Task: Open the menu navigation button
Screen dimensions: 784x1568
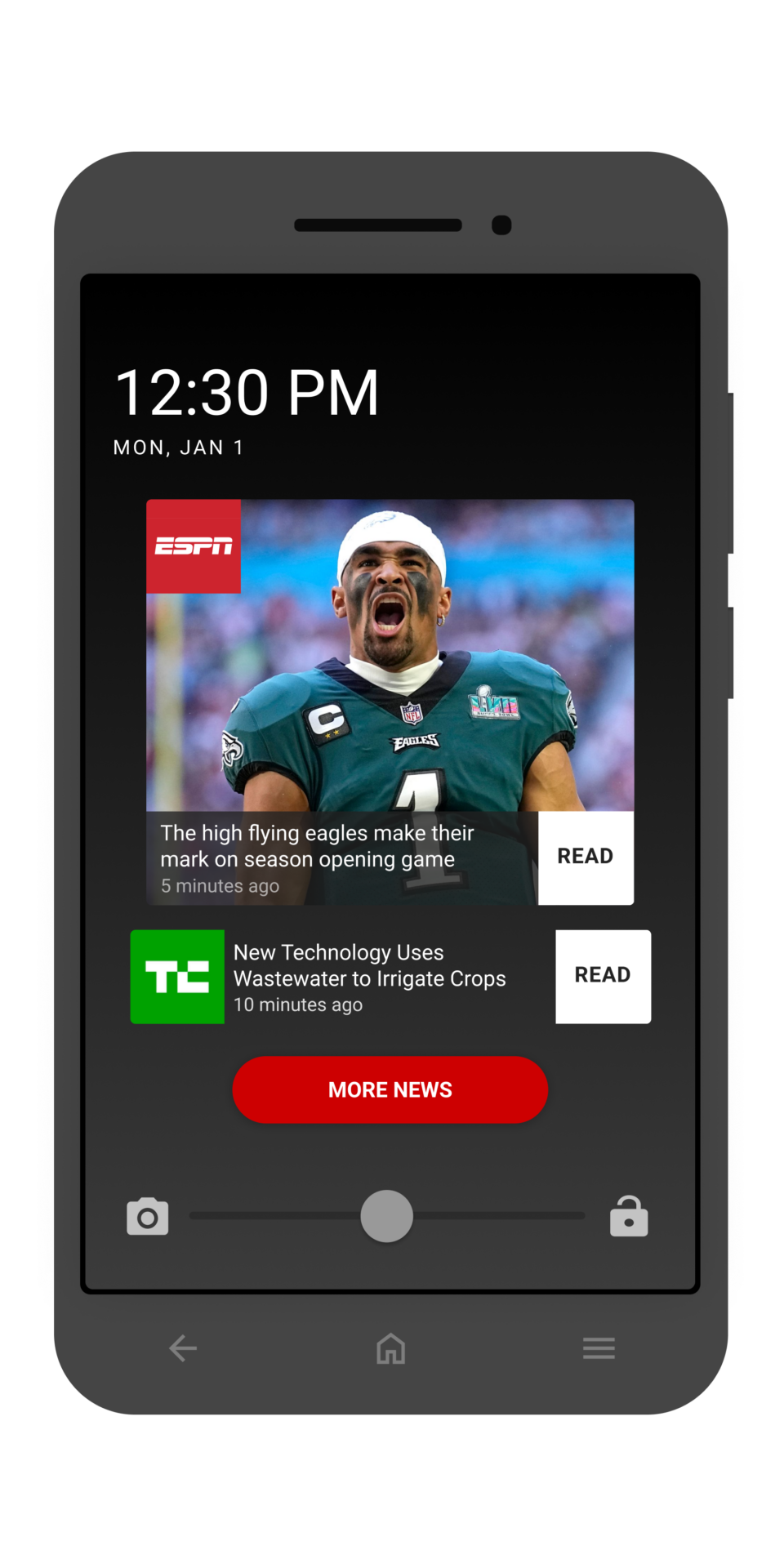Action: pos(599,1348)
